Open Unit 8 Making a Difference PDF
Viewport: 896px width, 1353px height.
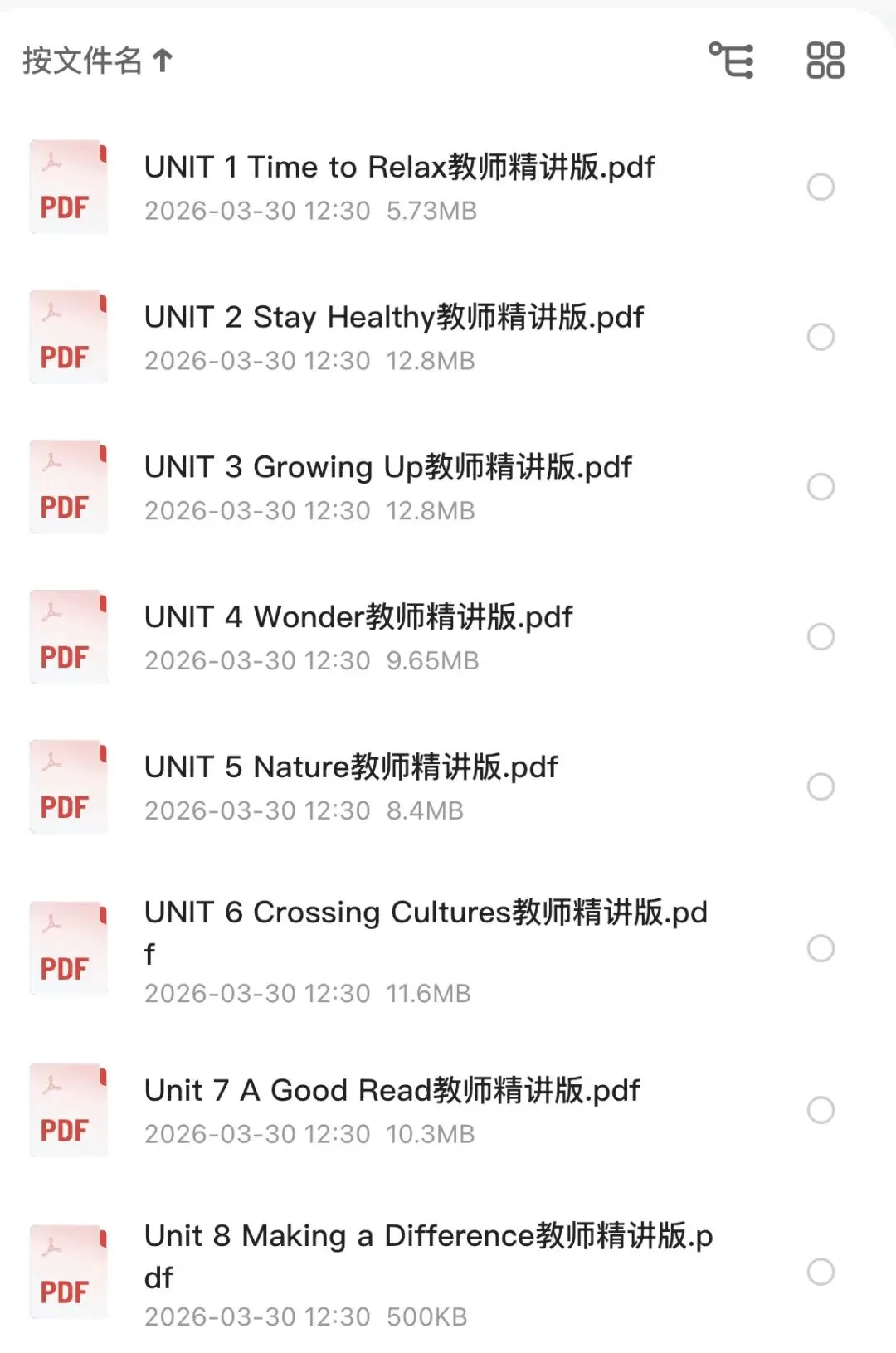coord(428,1238)
